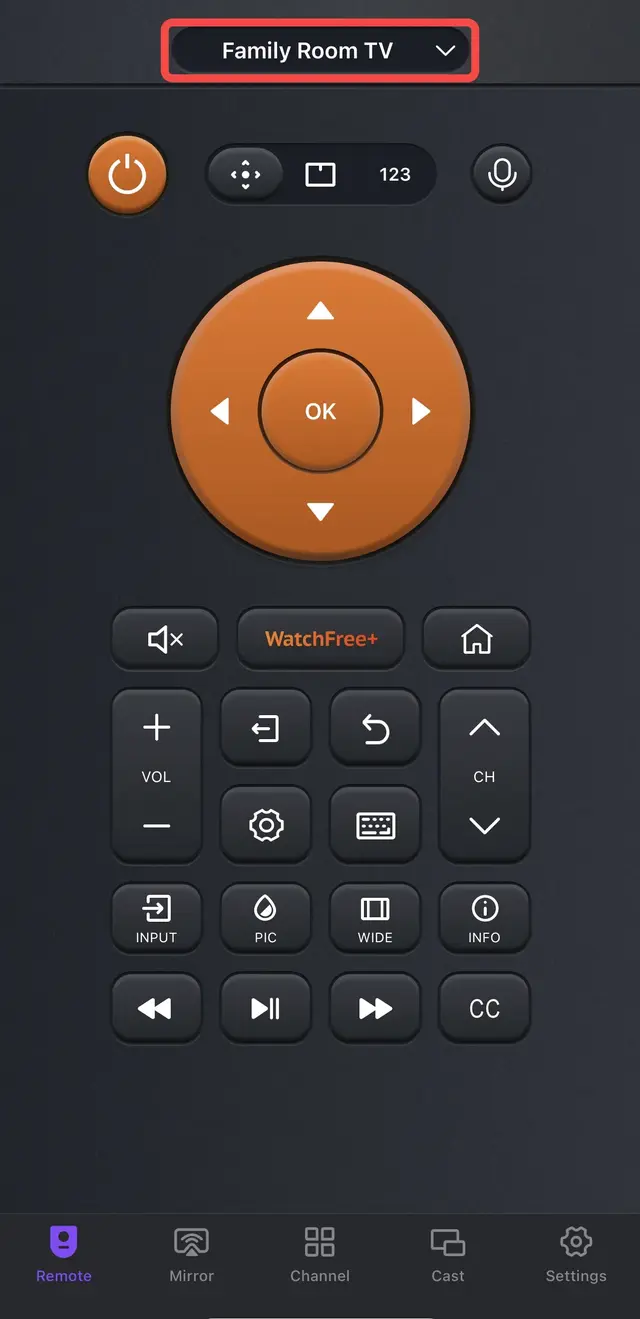Open the Cast tab
Viewport: 640px width, 1319px height.
447,1254
